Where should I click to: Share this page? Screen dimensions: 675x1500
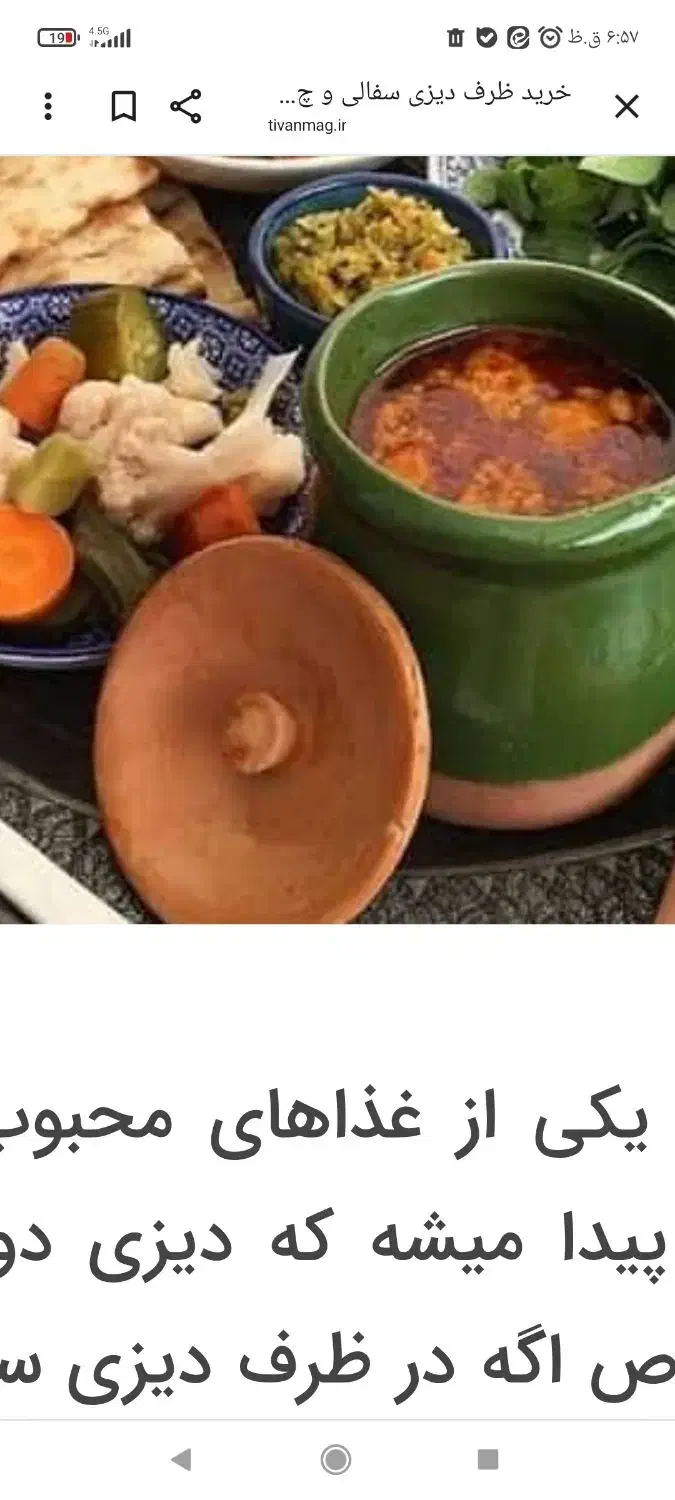tap(185, 106)
